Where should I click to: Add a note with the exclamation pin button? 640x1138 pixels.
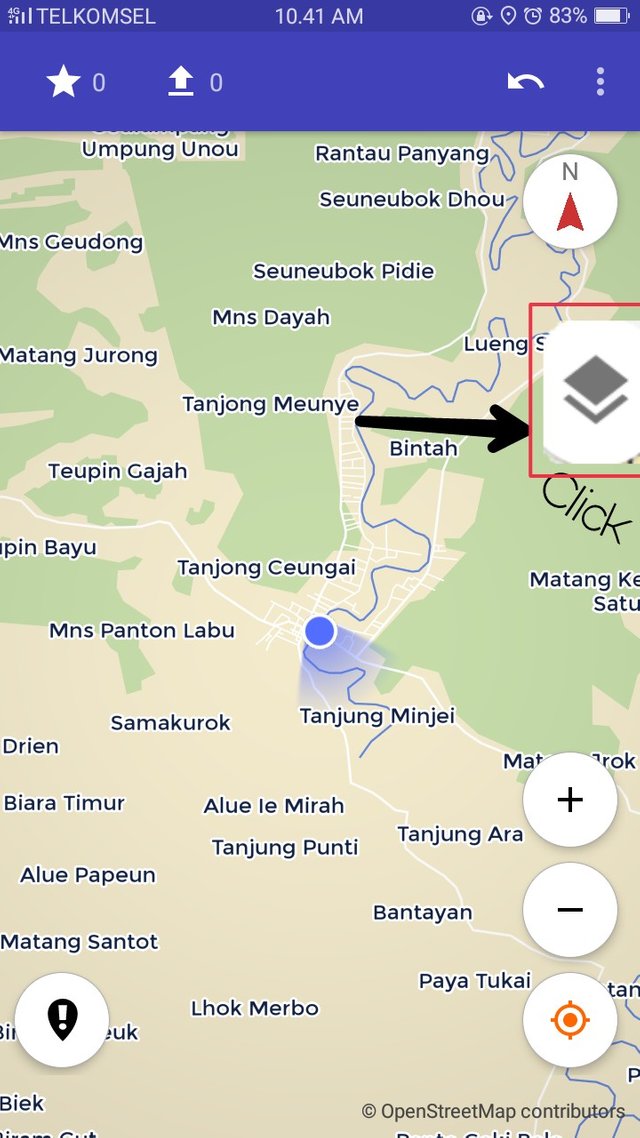[x=62, y=1020]
